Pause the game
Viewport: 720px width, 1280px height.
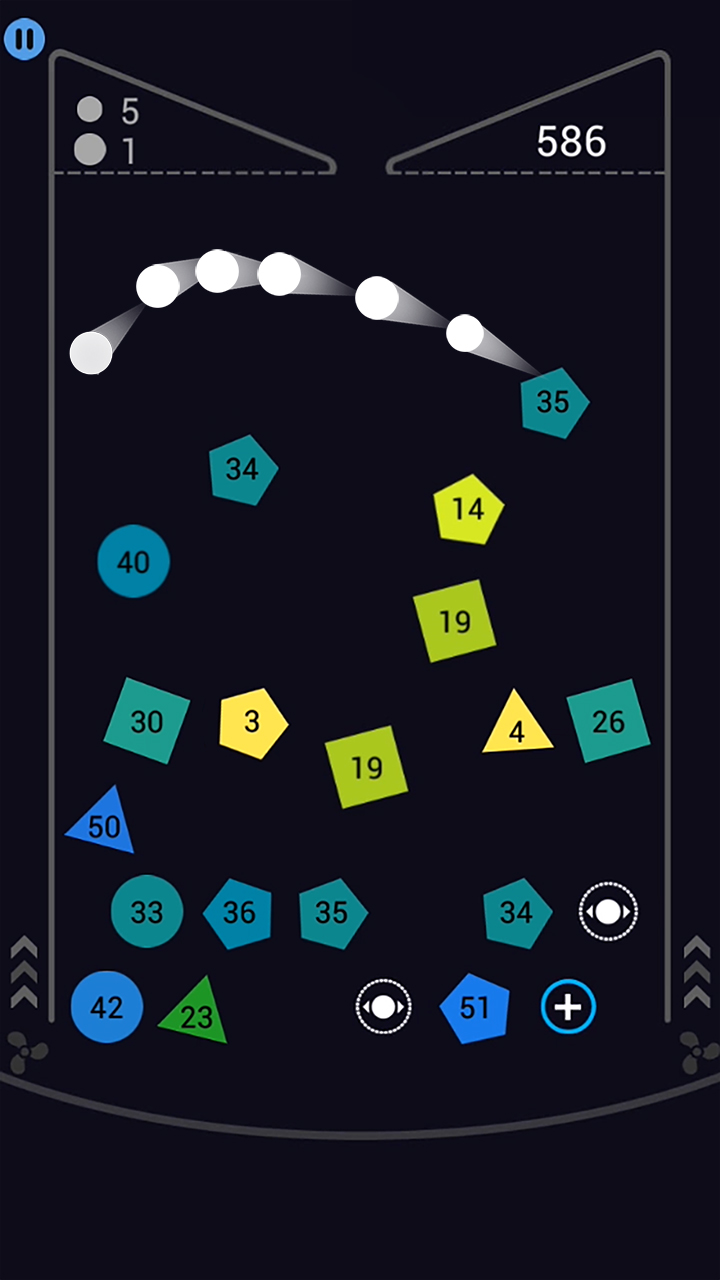pyautogui.click(x=24, y=39)
